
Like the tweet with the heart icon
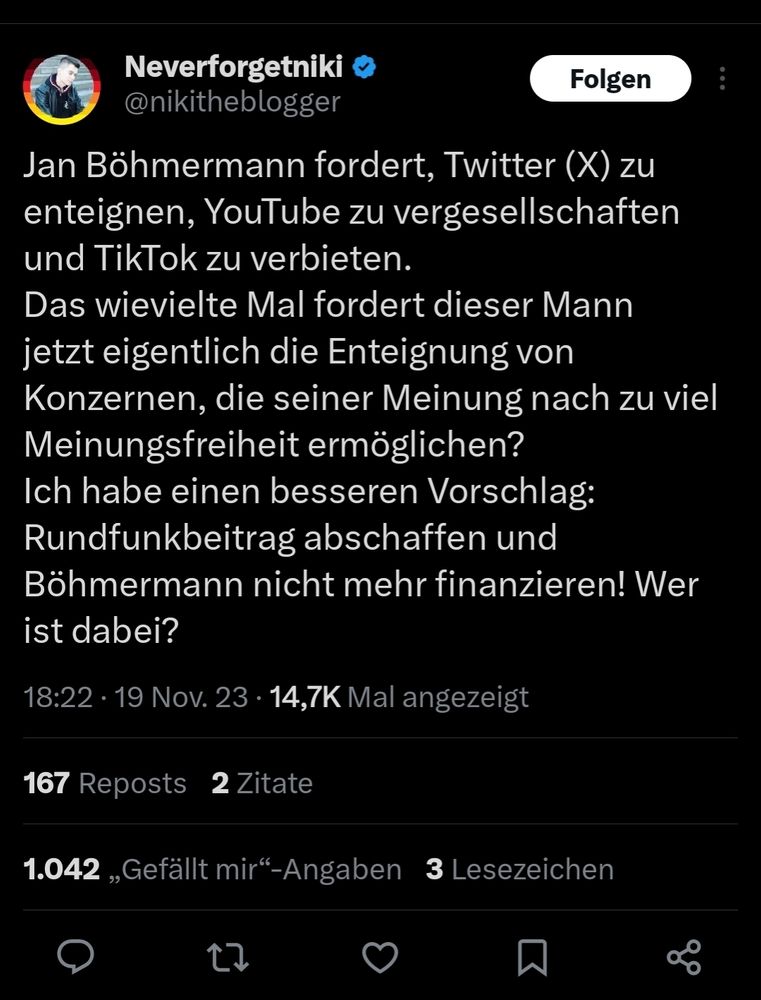(x=380, y=958)
